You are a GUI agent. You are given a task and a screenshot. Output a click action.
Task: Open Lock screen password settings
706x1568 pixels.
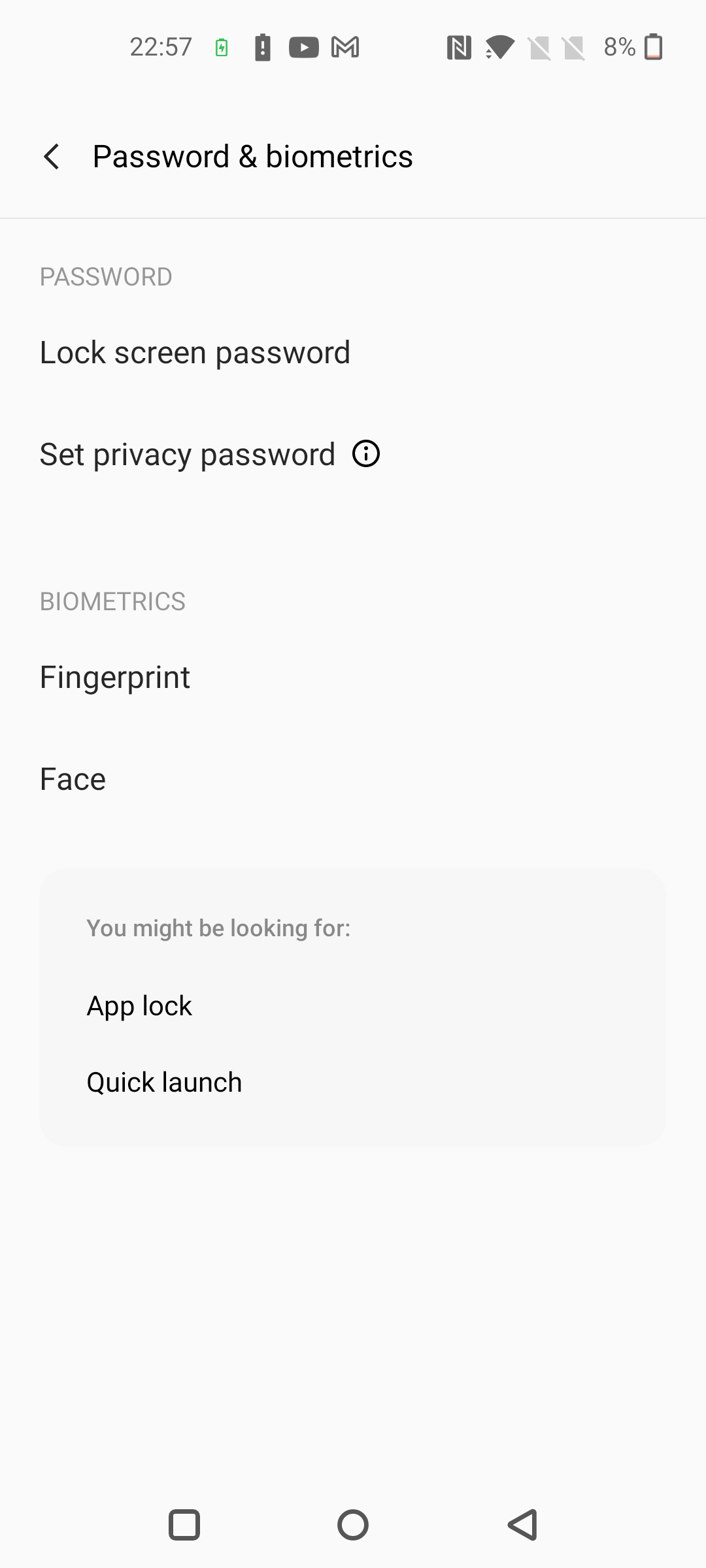coord(353,353)
